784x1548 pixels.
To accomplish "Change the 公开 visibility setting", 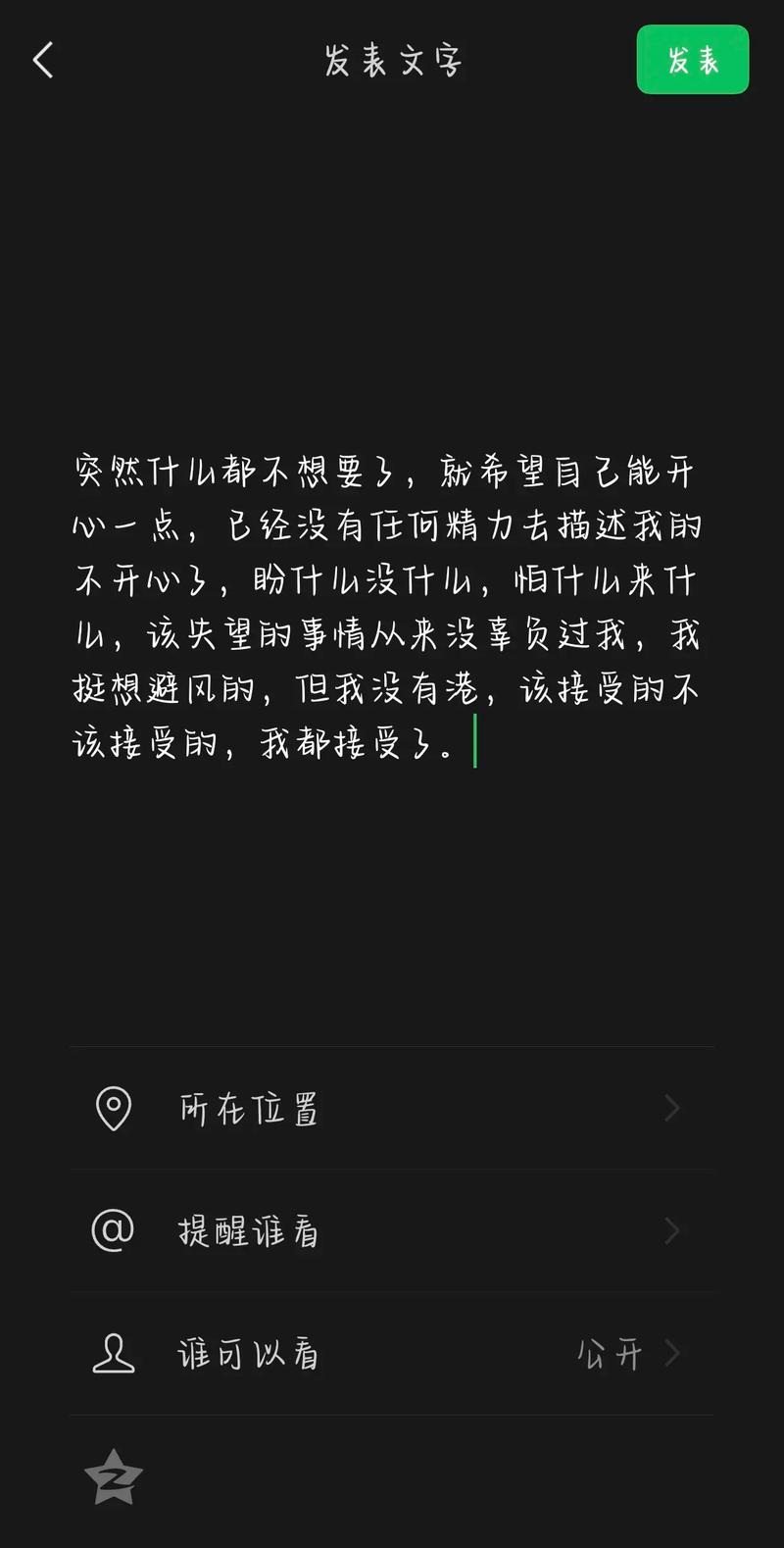I will coord(610,1354).
